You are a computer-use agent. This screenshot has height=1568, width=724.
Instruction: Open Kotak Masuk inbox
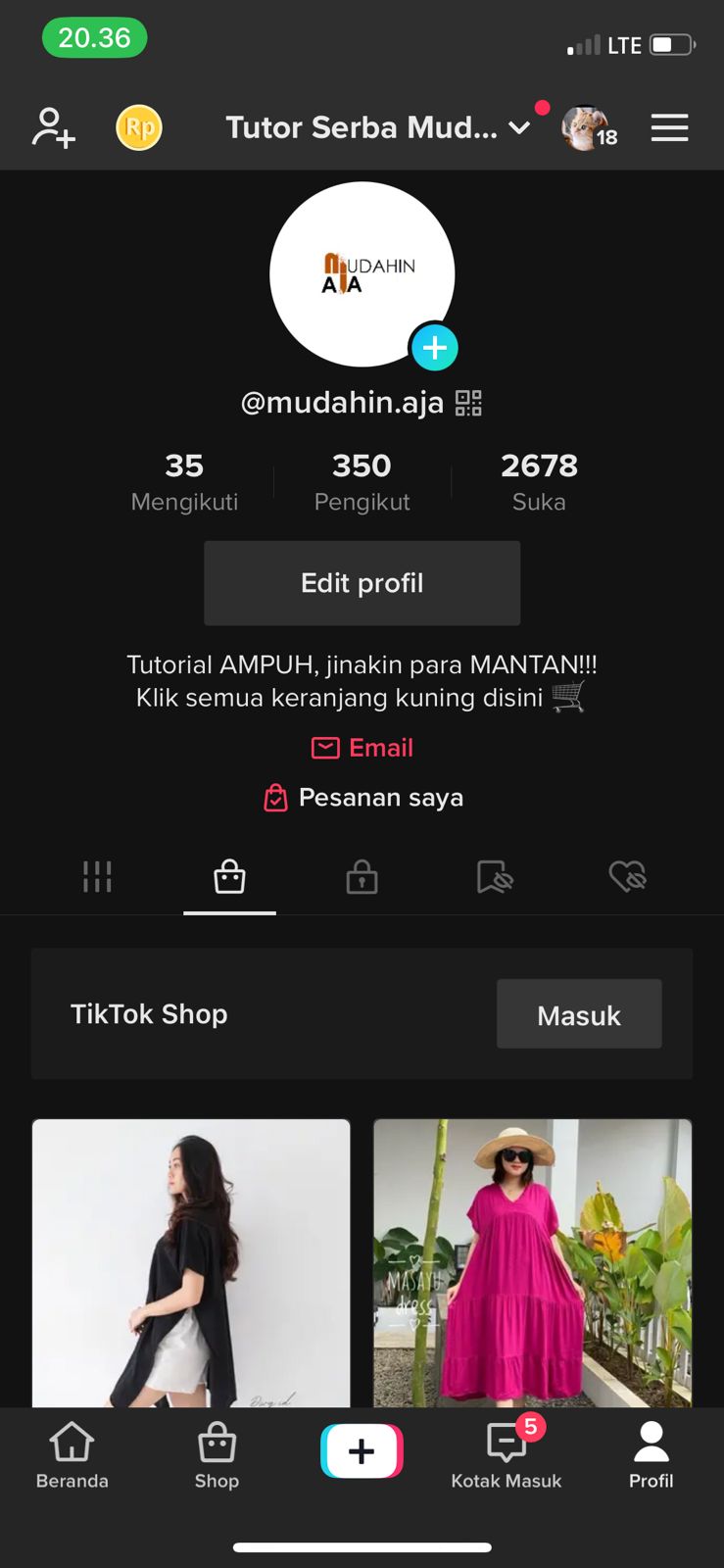click(507, 1455)
